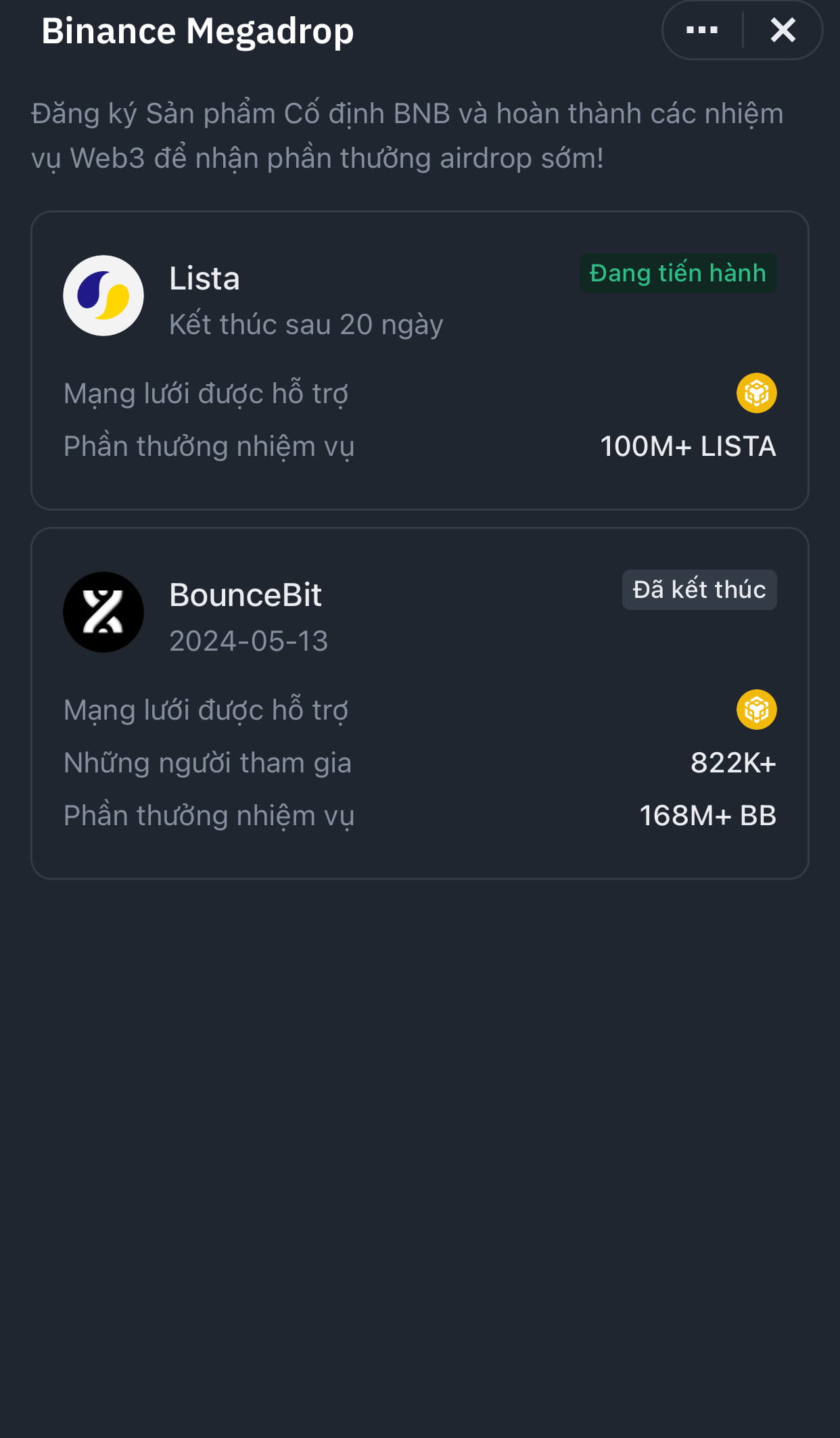The image size is (840, 1438).
Task: View the ended BounceBit Megadrop card
Action: [x=419, y=703]
